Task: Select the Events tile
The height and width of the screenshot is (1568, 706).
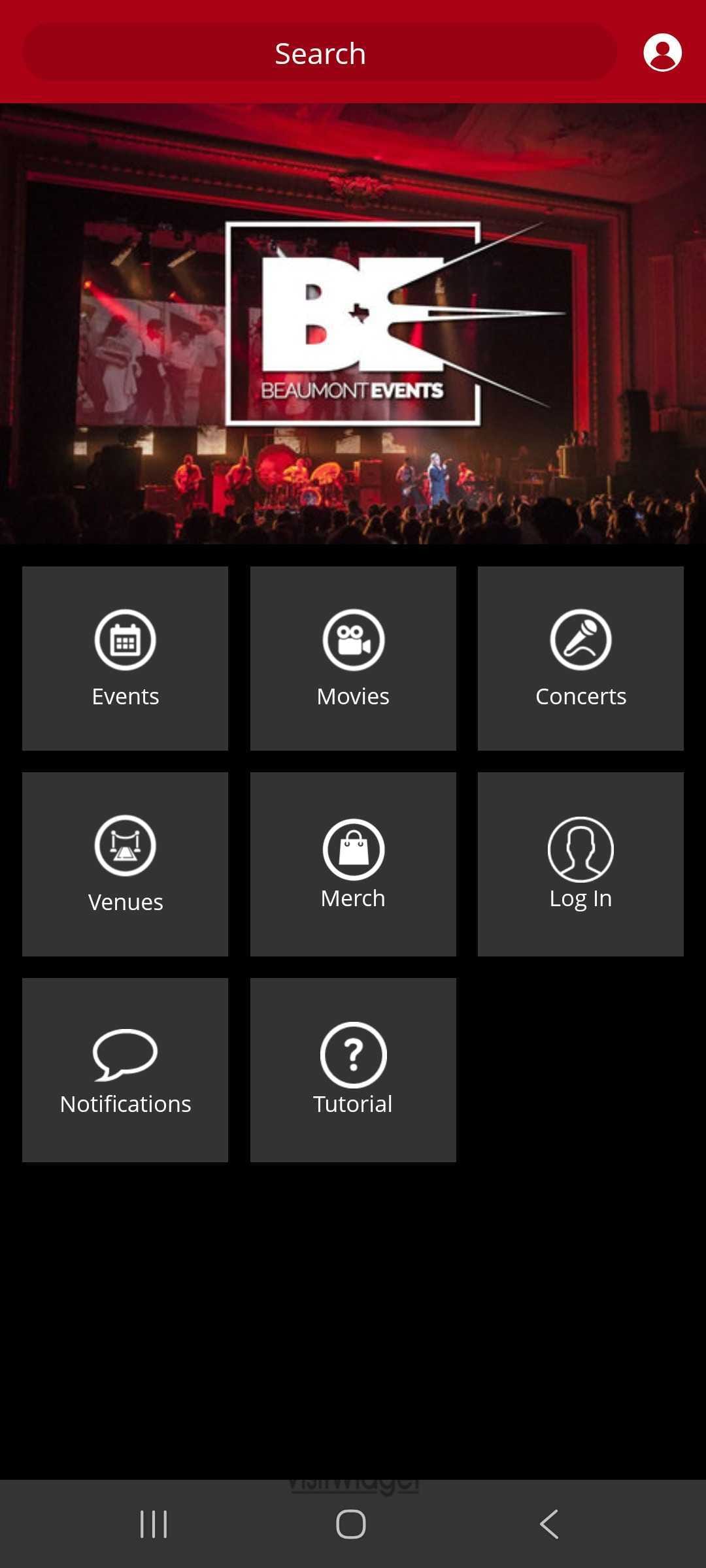Action: 125,658
